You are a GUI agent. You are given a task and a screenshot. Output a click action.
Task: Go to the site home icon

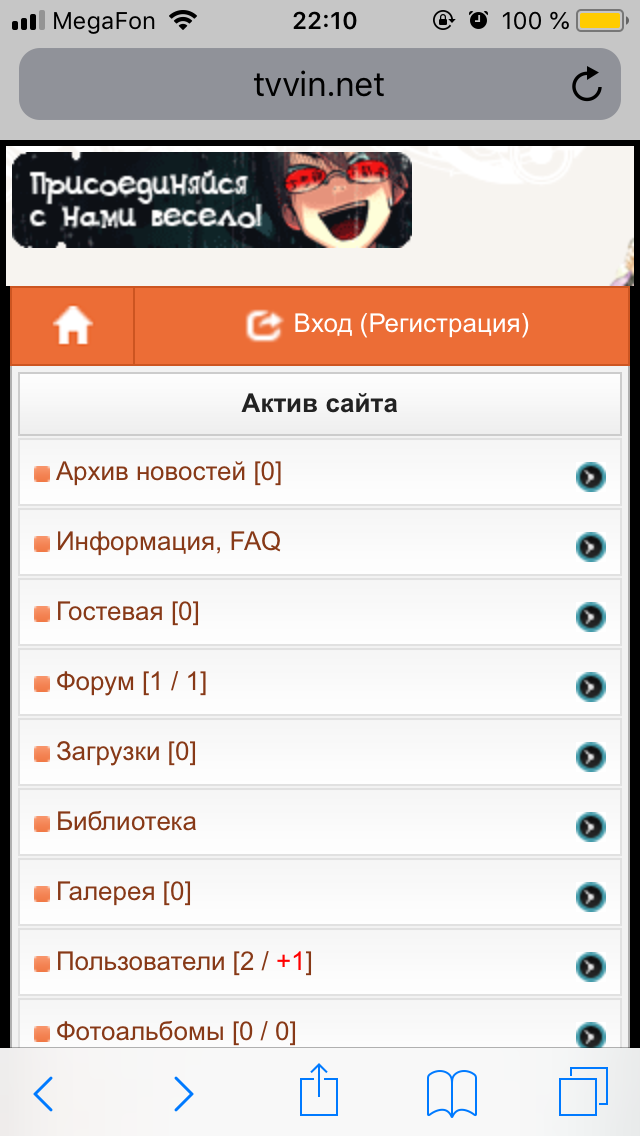72,325
